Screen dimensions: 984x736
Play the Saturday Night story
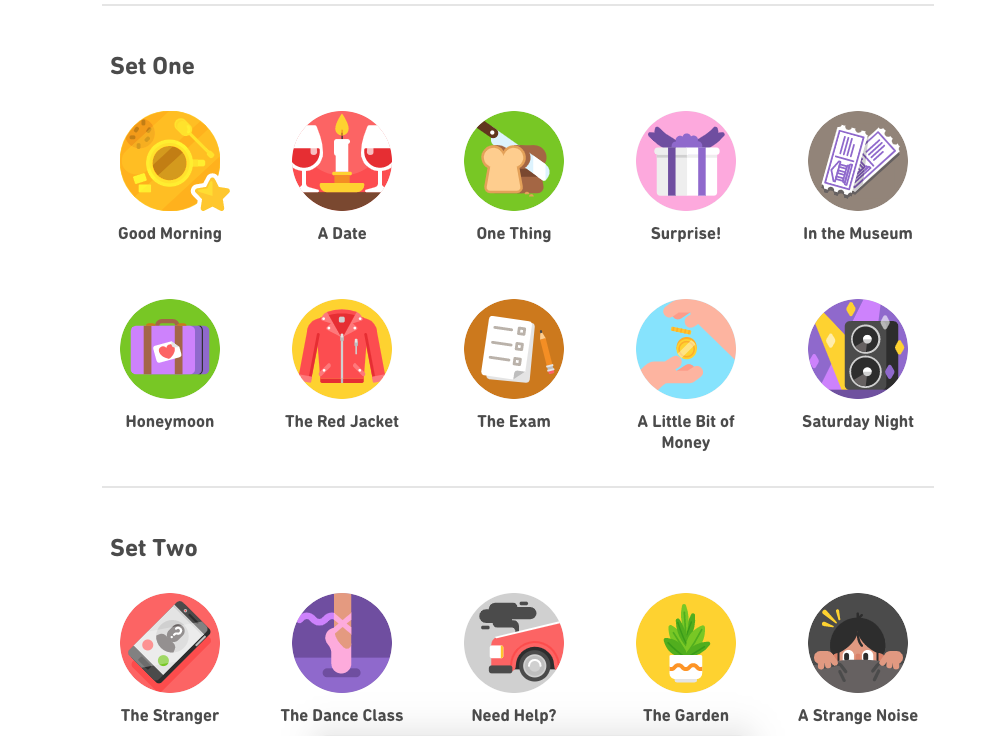(x=858, y=349)
